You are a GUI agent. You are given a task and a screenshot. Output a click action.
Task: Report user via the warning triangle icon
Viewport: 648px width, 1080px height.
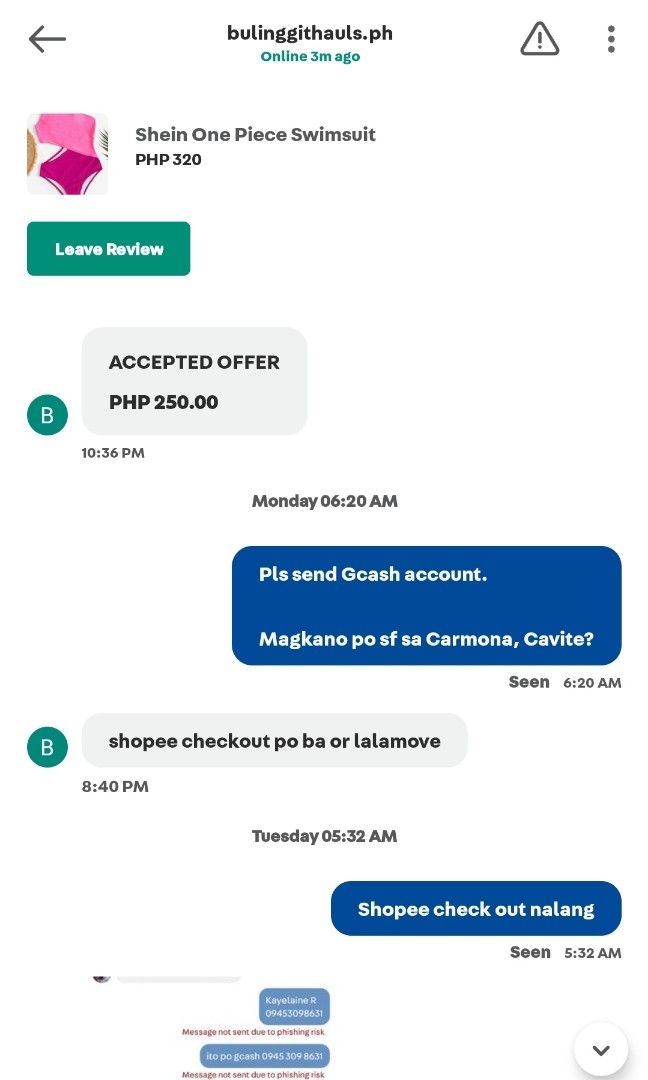pyautogui.click(x=539, y=39)
